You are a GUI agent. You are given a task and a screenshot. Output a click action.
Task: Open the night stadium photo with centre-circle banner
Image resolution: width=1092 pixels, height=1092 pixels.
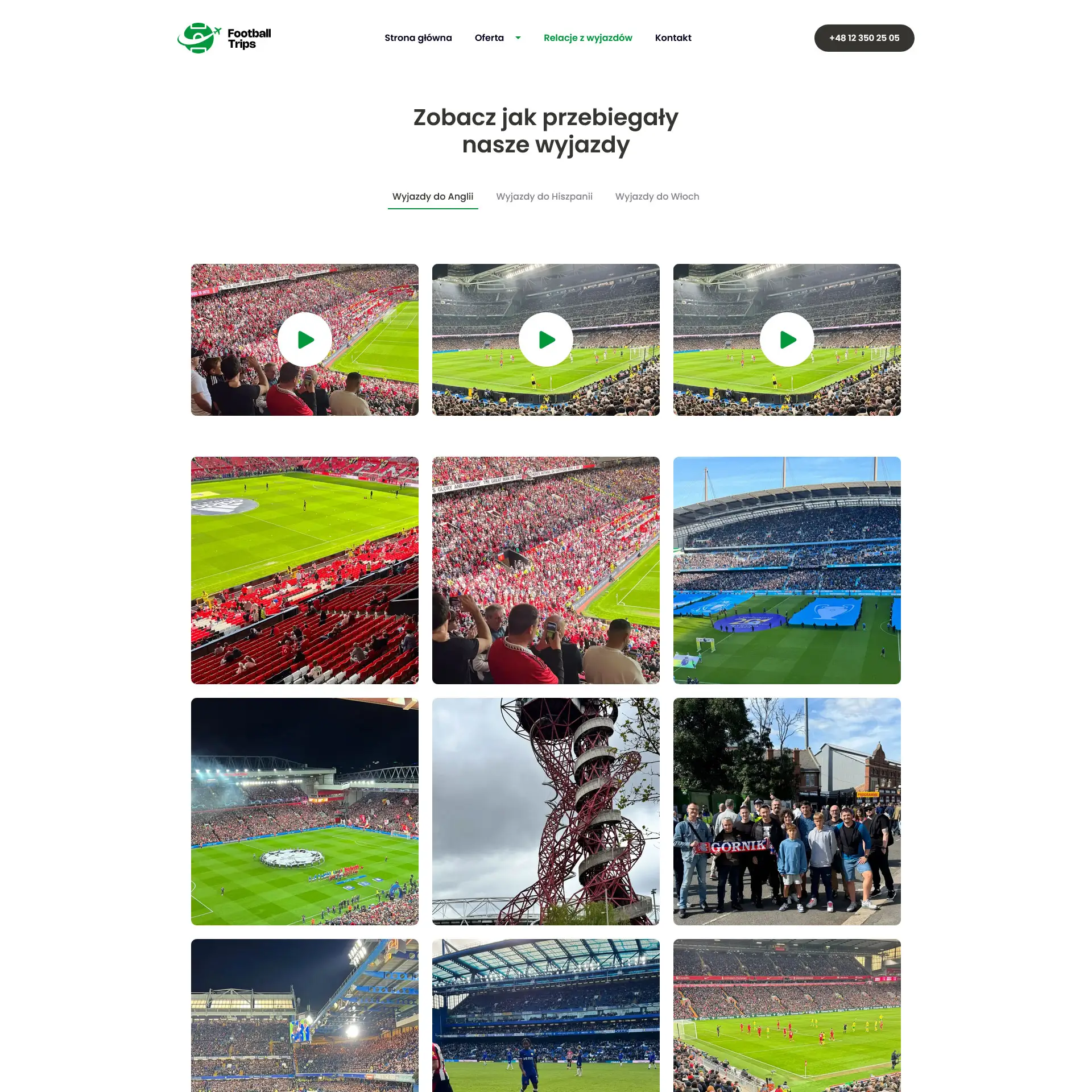pos(305,811)
